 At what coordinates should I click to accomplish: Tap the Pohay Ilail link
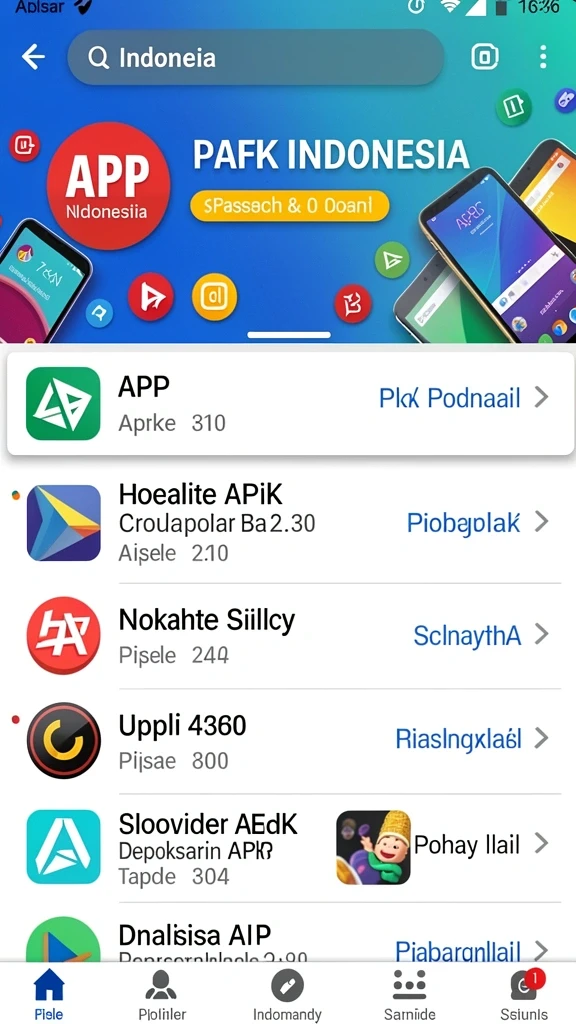(x=467, y=845)
